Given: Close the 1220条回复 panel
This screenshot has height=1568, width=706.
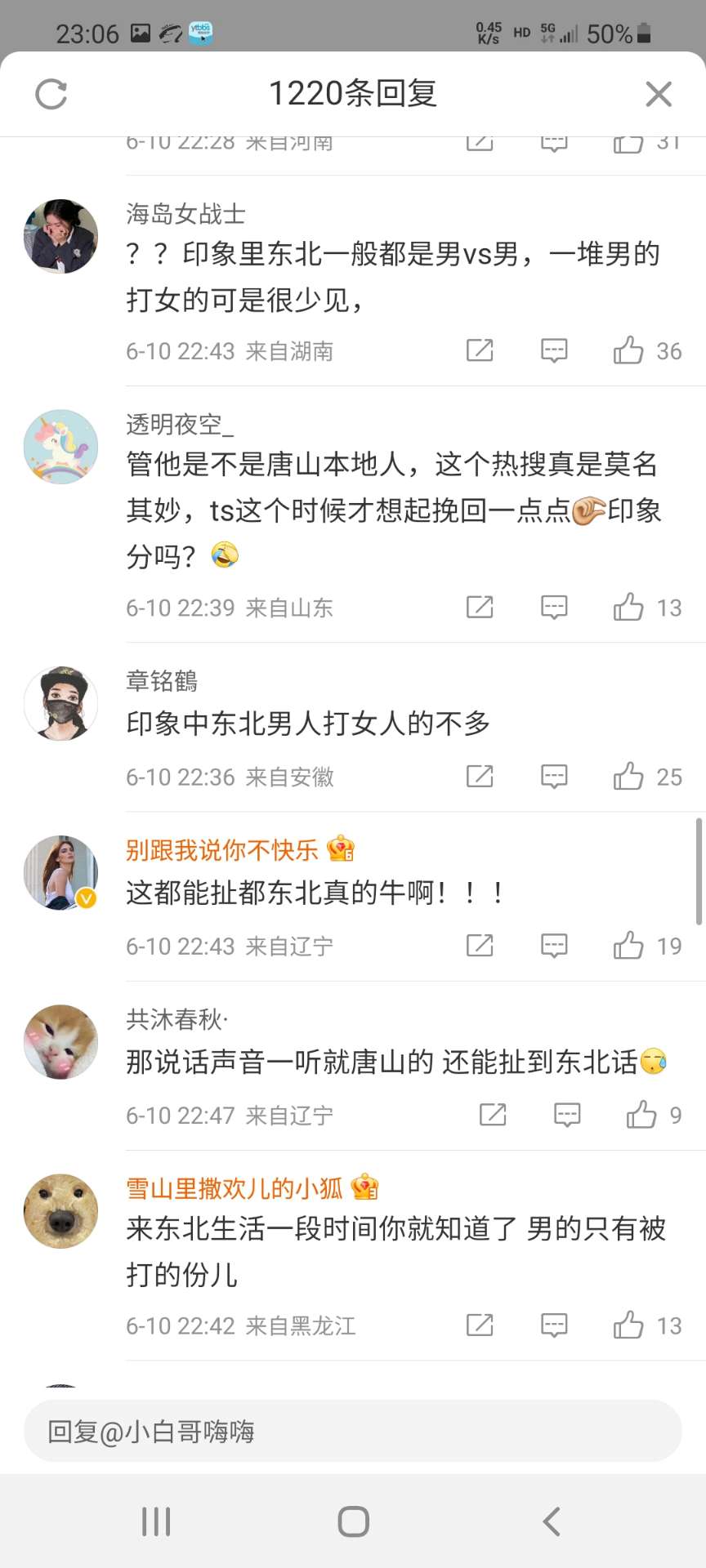Looking at the screenshot, I should tap(658, 94).
